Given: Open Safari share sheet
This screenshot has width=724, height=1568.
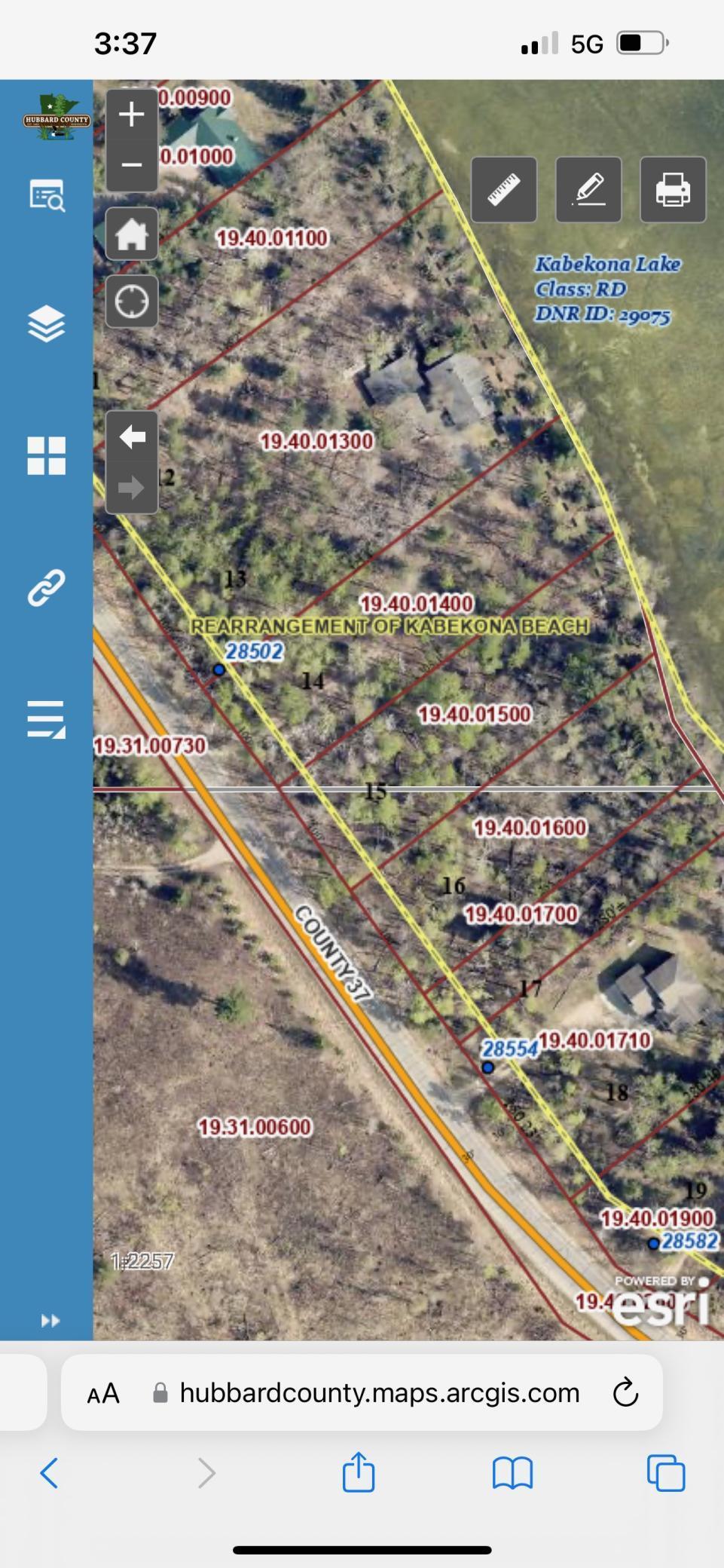Looking at the screenshot, I should pos(359,1472).
